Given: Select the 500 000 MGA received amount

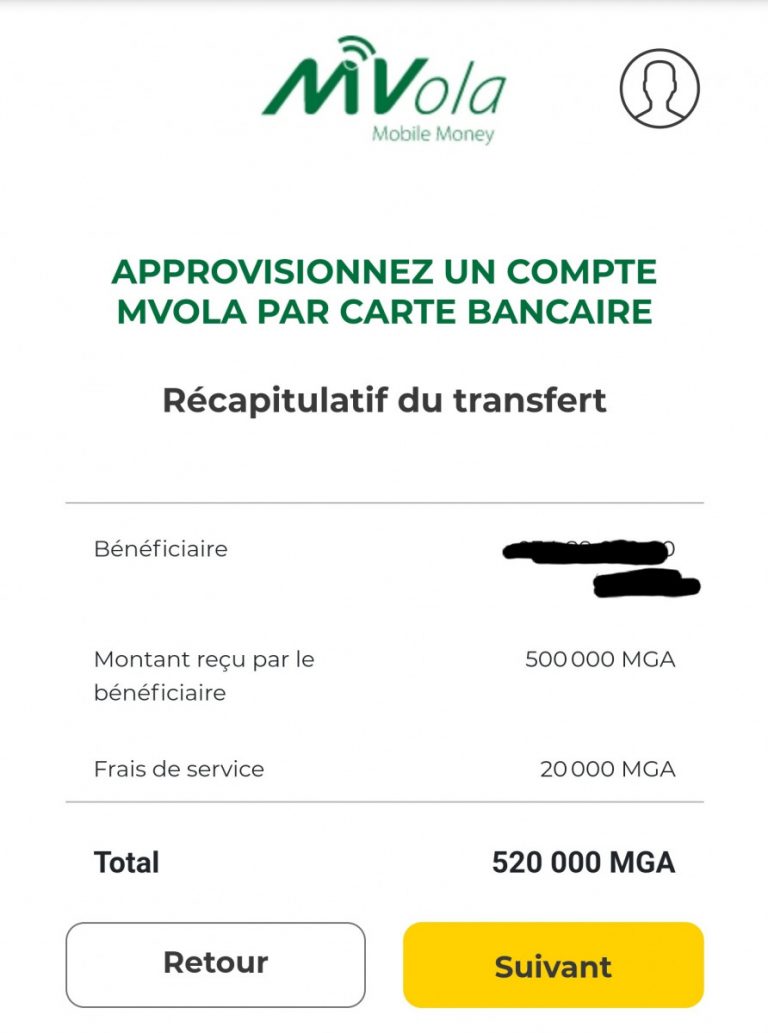Looking at the screenshot, I should [600, 659].
